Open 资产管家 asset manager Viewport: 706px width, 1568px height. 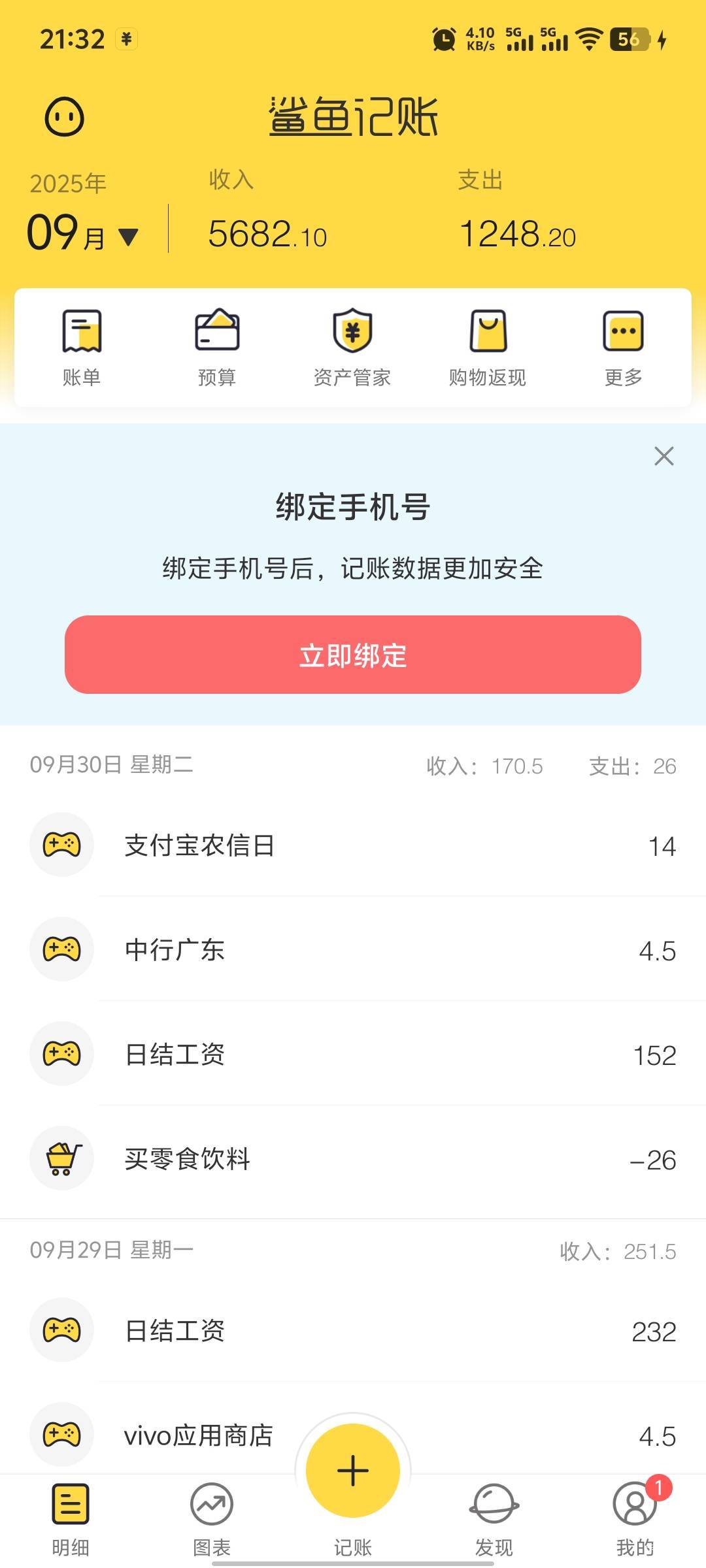(352, 348)
